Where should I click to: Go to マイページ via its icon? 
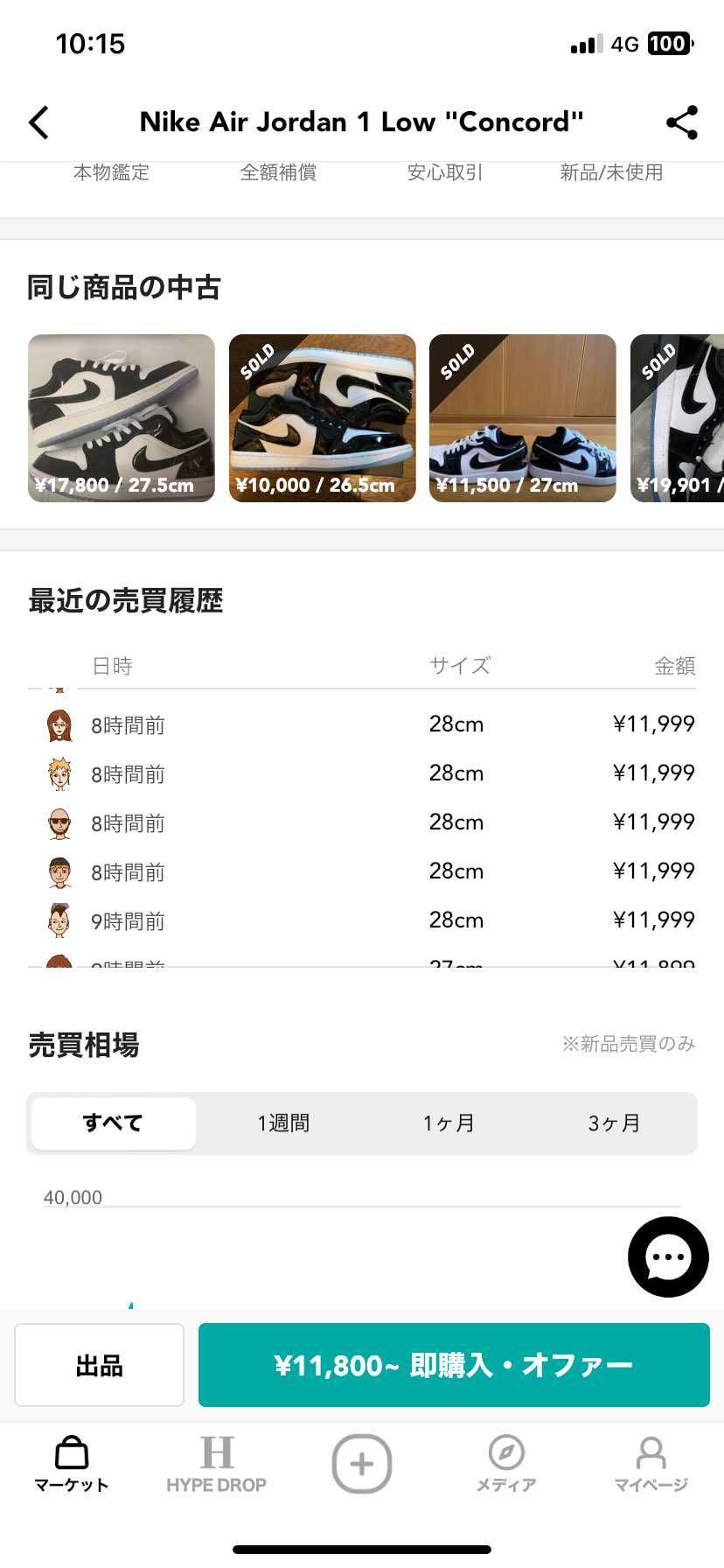click(651, 1452)
